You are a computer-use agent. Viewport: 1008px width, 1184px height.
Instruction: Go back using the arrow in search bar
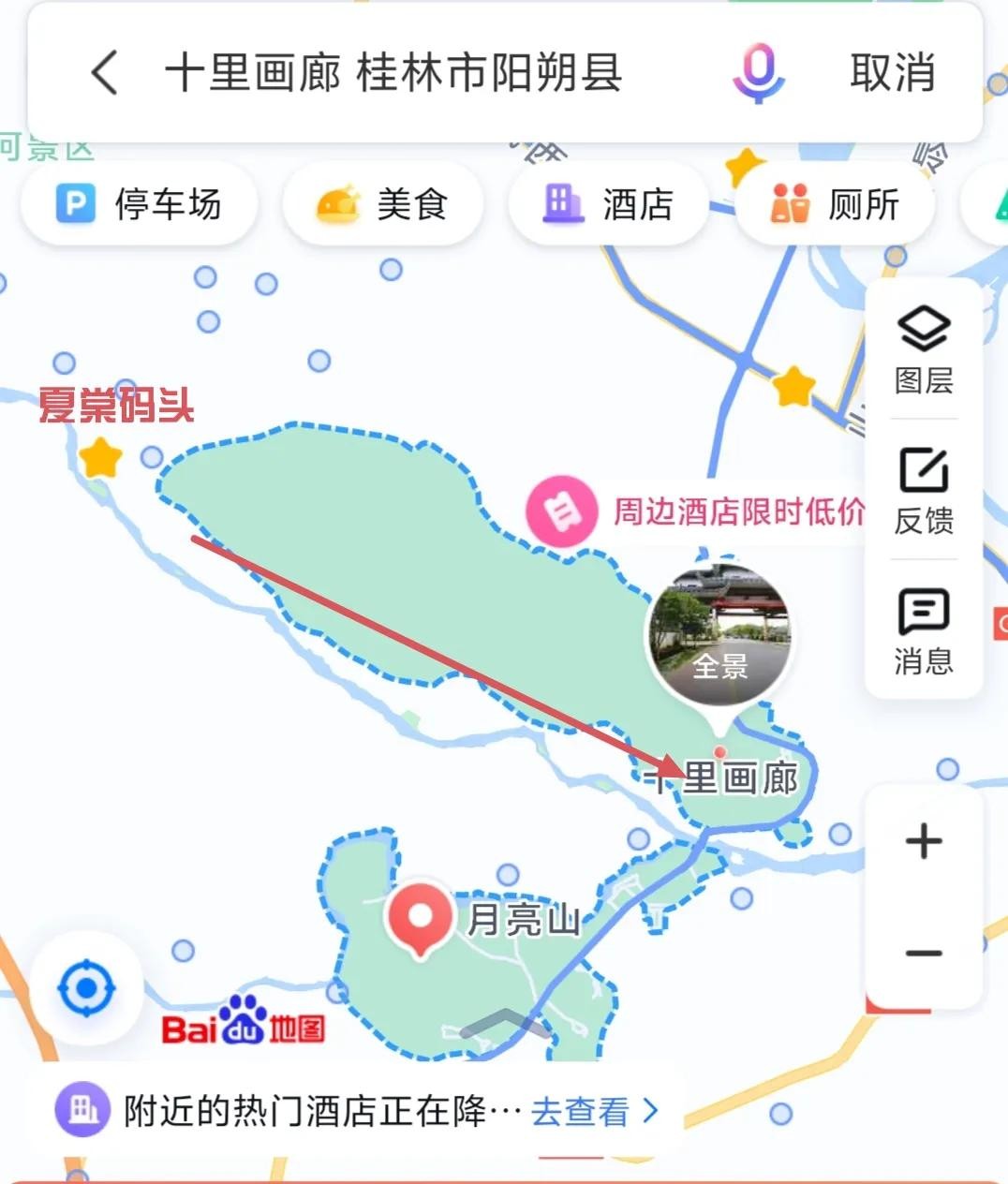105,72
